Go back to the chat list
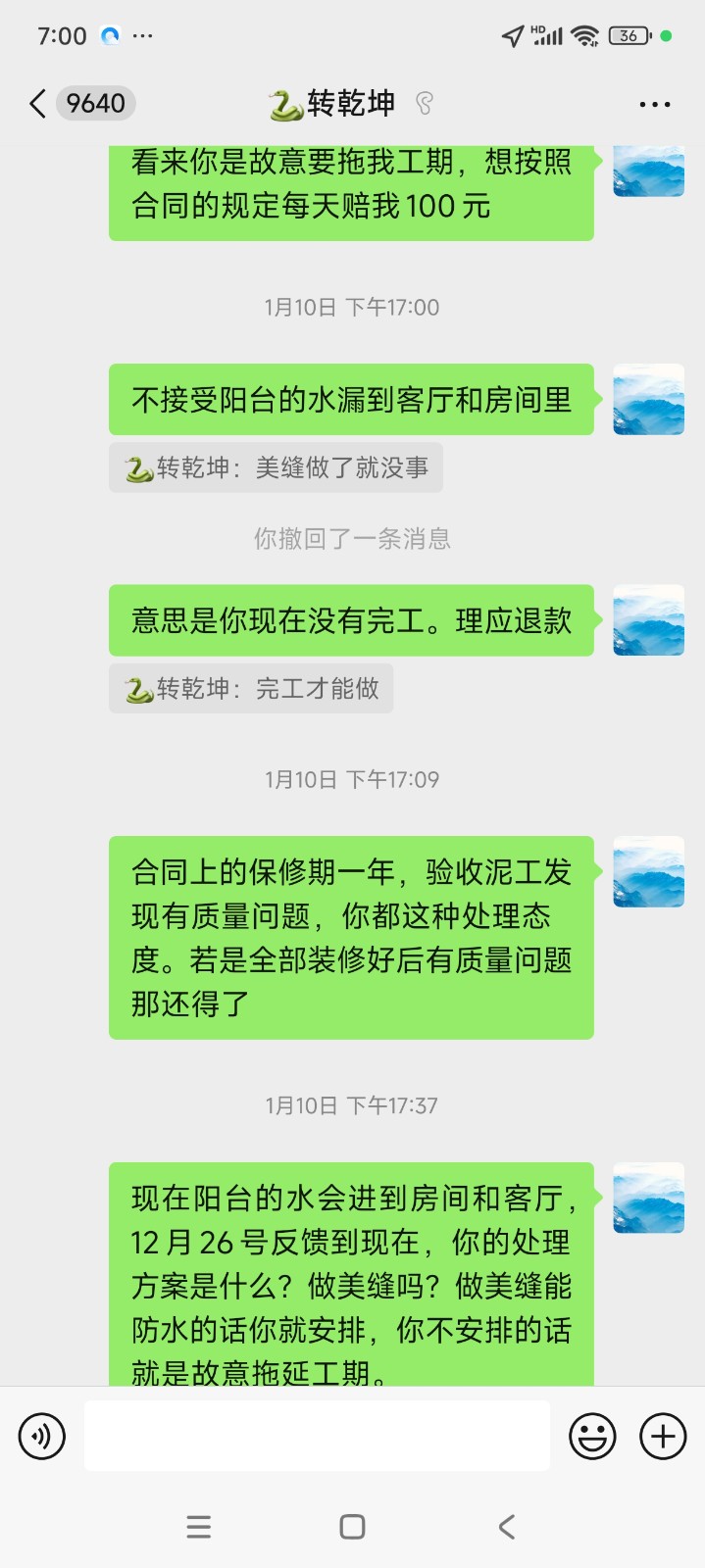The image size is (705, 1568). (39, 104)
